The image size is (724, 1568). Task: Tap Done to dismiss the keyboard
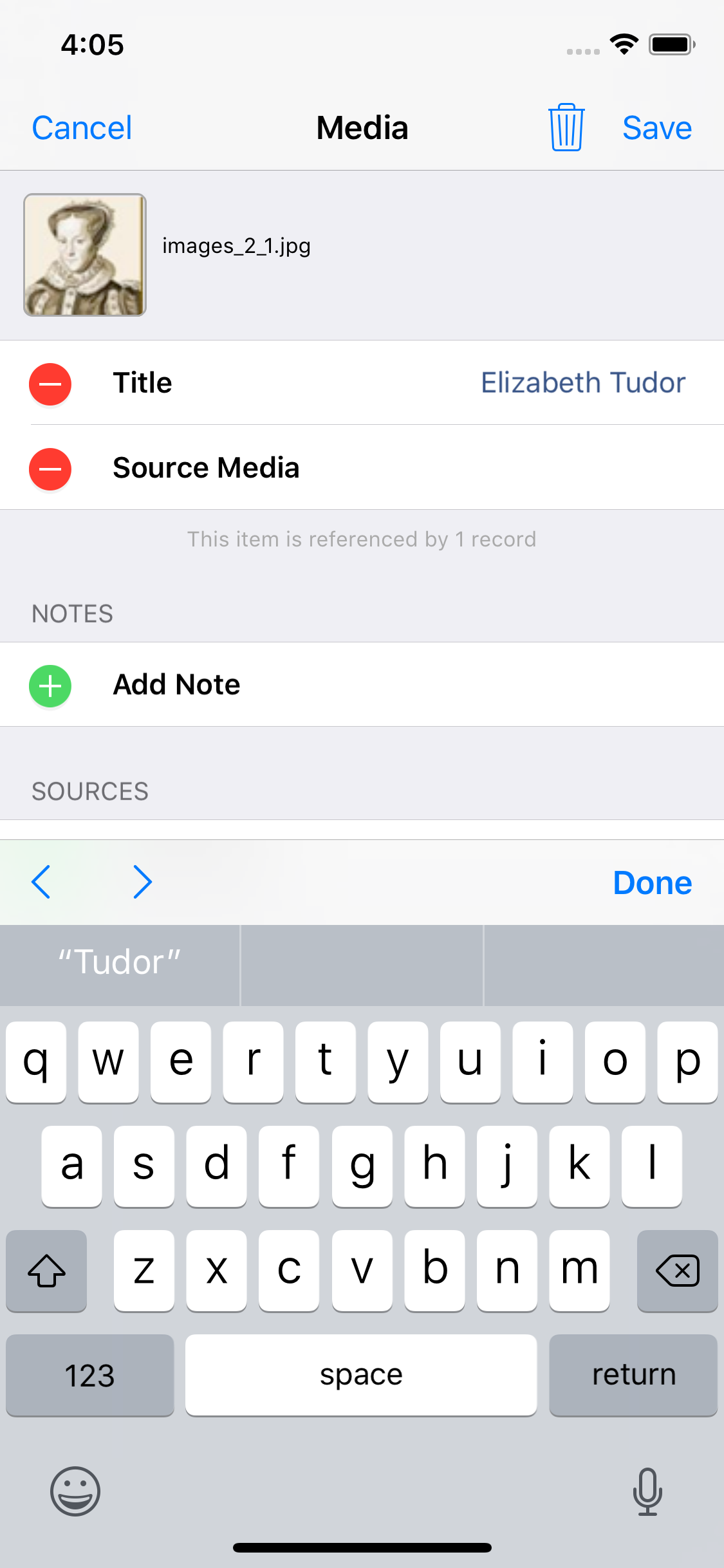point(652,882)
